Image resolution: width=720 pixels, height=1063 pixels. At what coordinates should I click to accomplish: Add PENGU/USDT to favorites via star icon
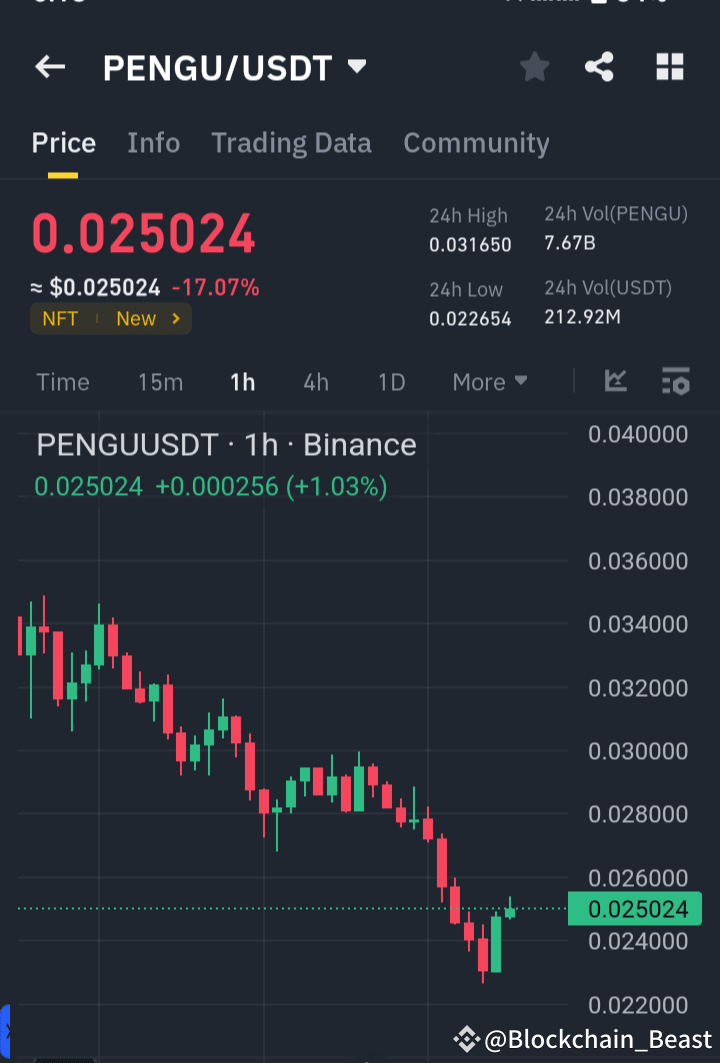pyautogui.click(x=534, y=67)
